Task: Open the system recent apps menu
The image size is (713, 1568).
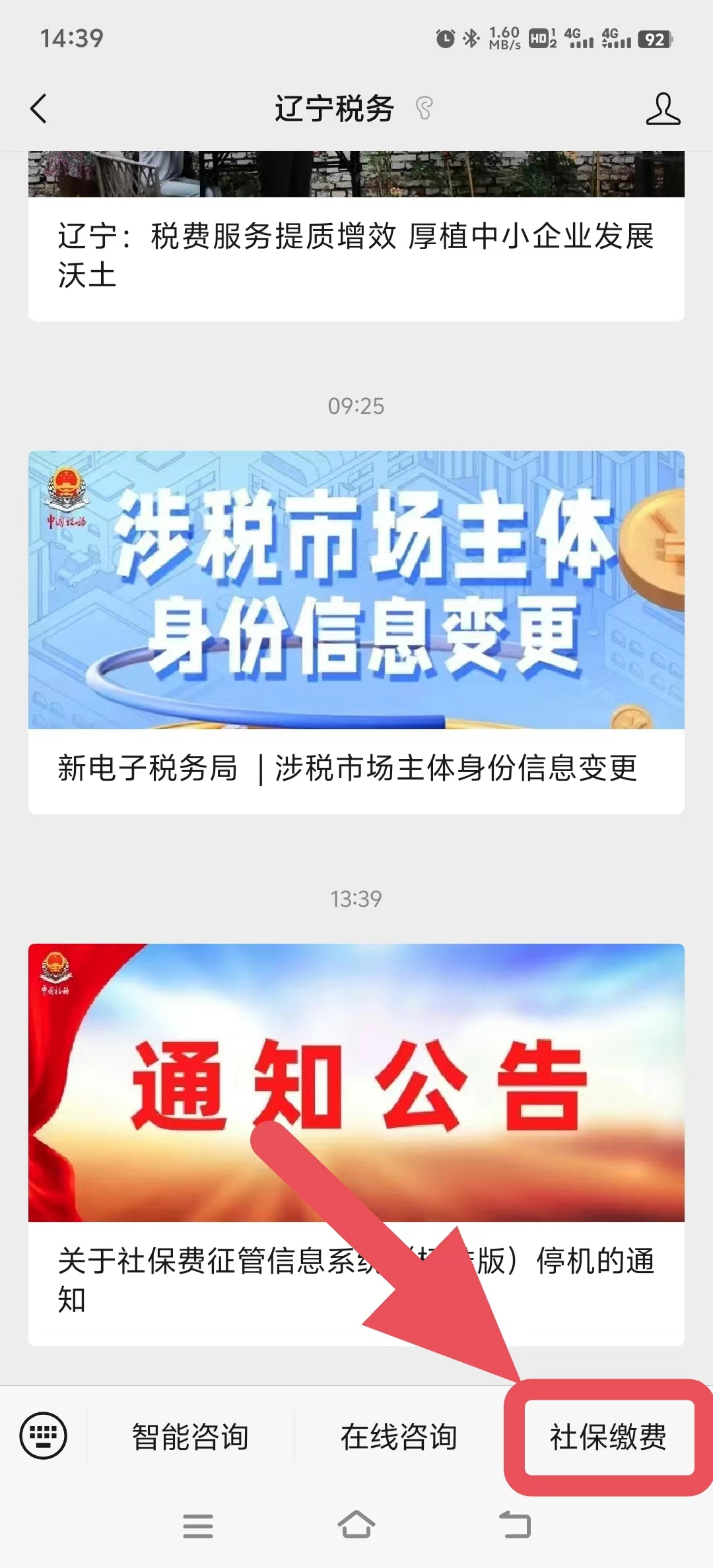Action: 197,1525
